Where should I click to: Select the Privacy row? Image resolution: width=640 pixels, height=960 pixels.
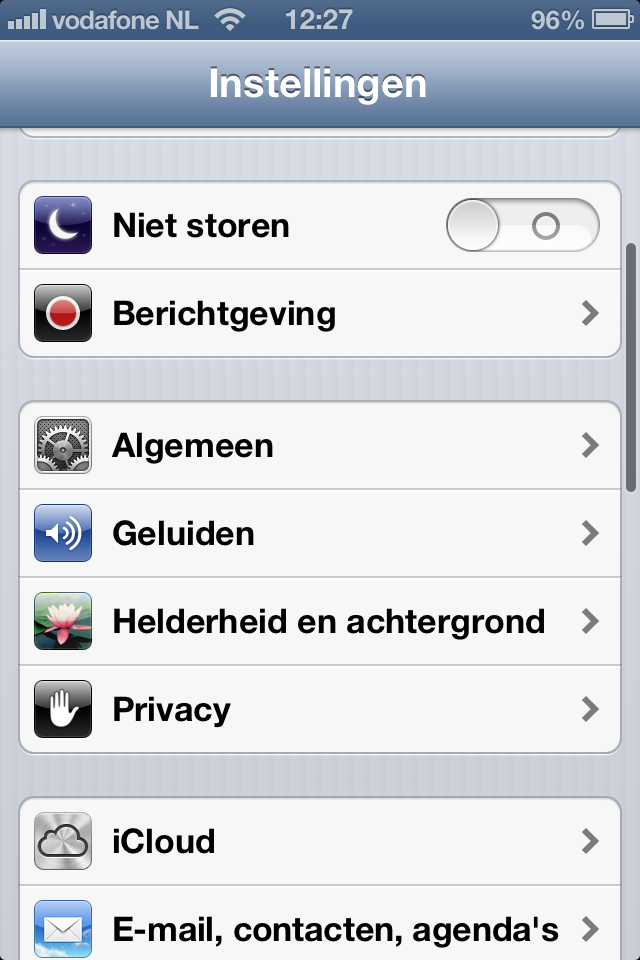pyautogui.click(x=320, y=709)
